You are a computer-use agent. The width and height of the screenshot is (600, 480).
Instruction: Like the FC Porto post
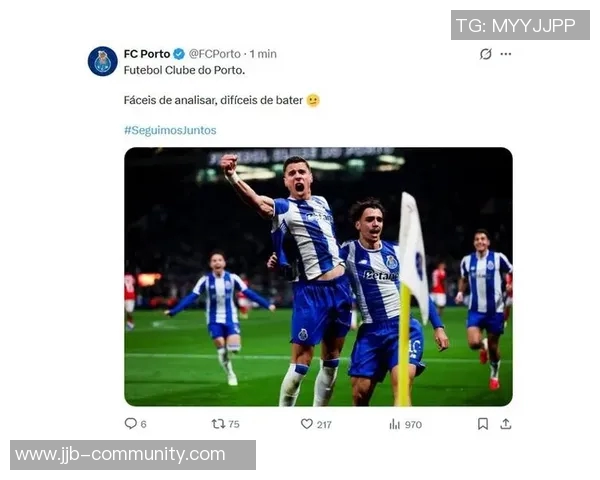(x=307, y=424)
